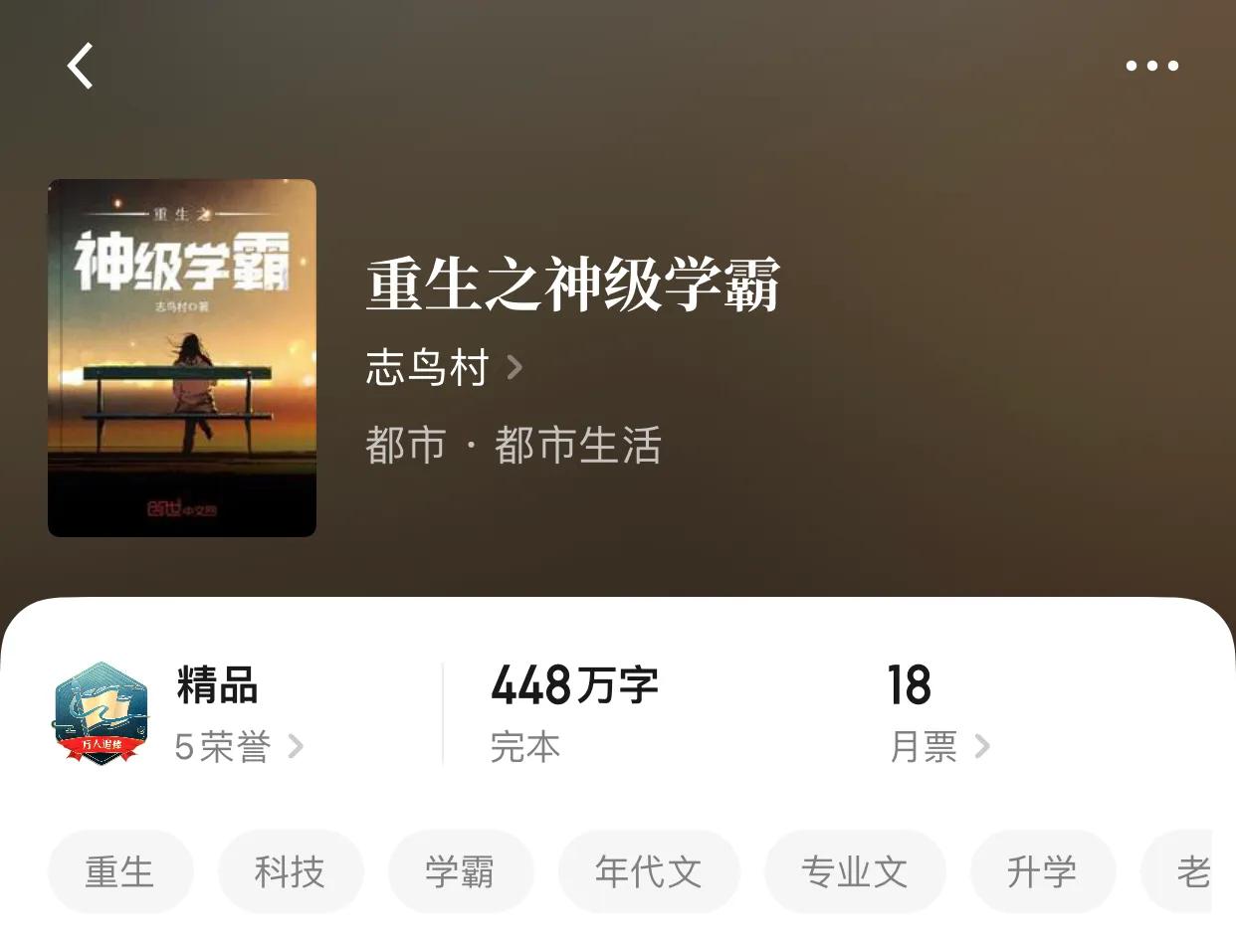Go back using the top-left arrow
This screenshot has width=1236, height=952.
[x=81, y=66]
